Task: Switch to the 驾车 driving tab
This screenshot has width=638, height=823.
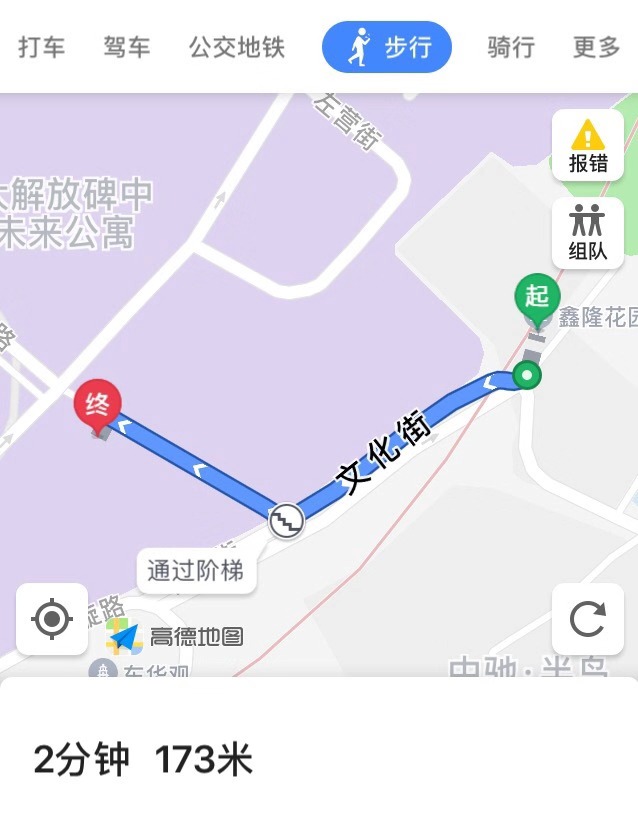Action: [x=127, y=47]
